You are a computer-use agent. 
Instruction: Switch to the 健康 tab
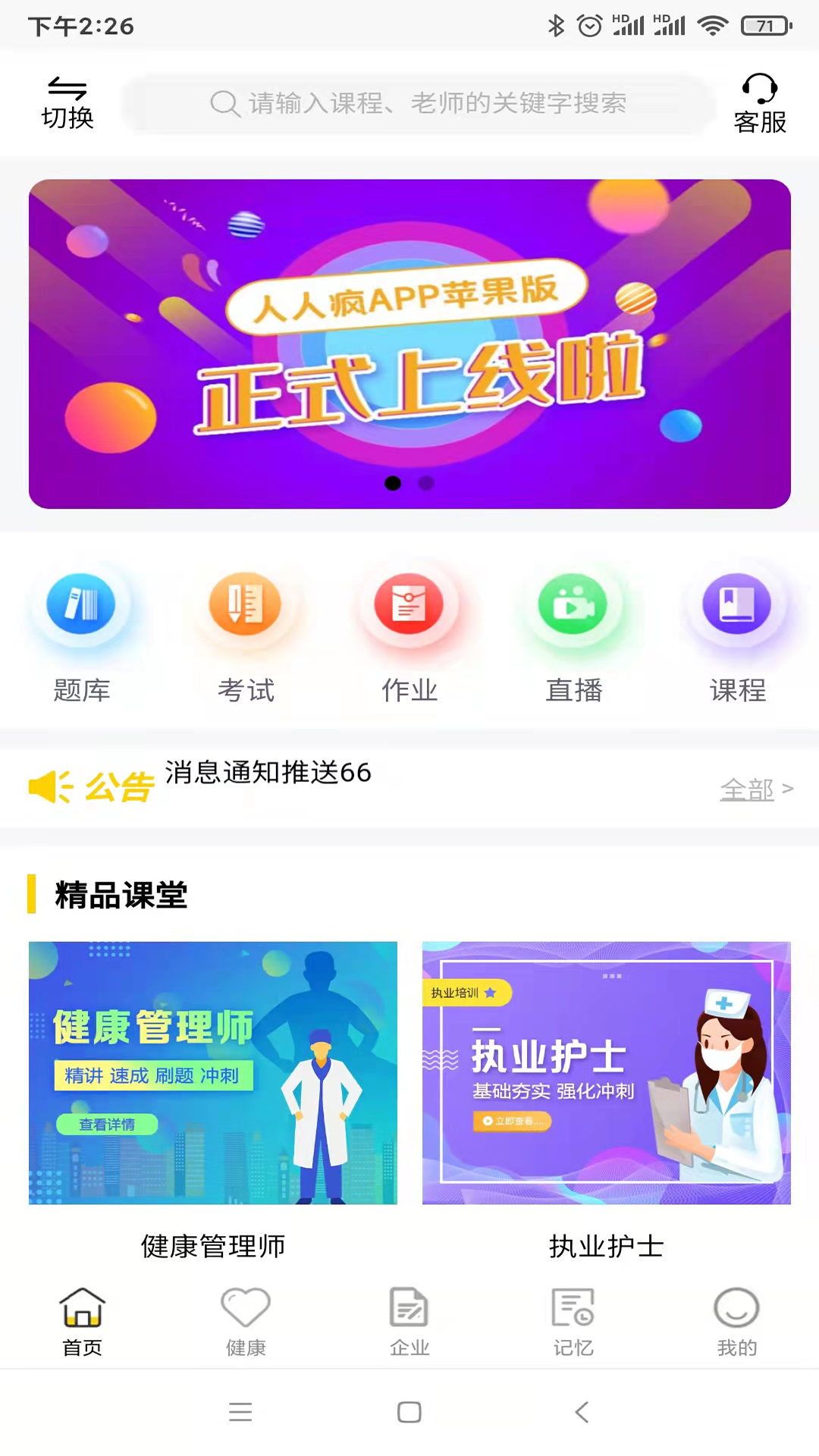246,1322
